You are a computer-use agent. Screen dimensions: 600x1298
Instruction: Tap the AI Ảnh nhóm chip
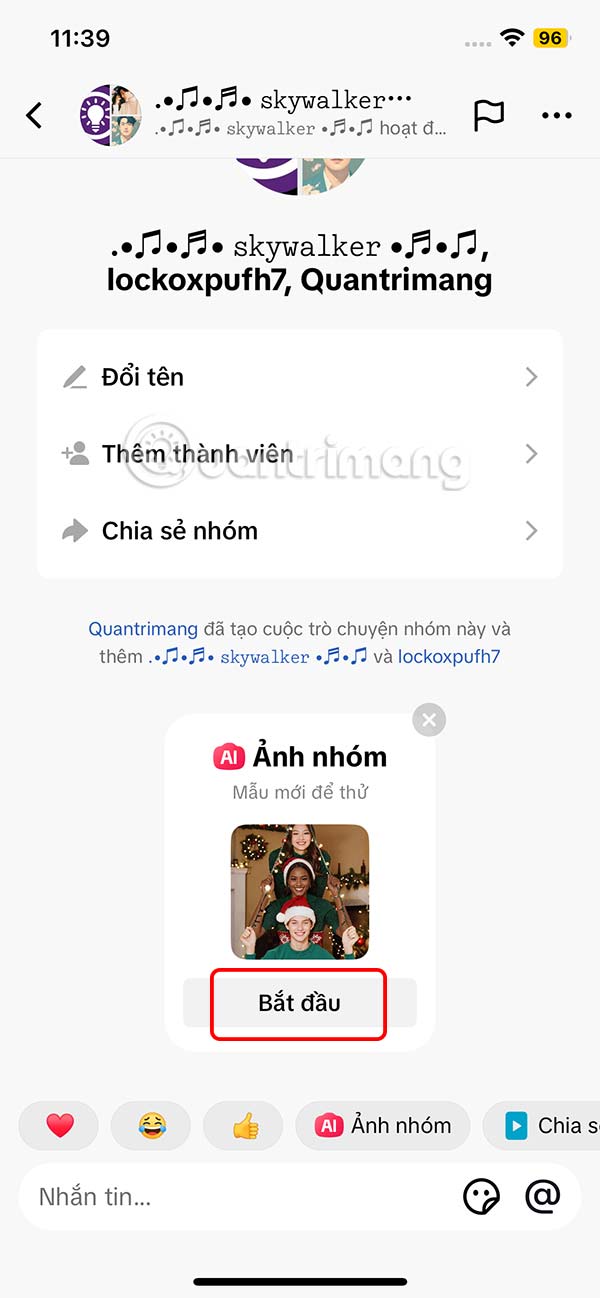pyautogui.click(x=383, y=1126)
